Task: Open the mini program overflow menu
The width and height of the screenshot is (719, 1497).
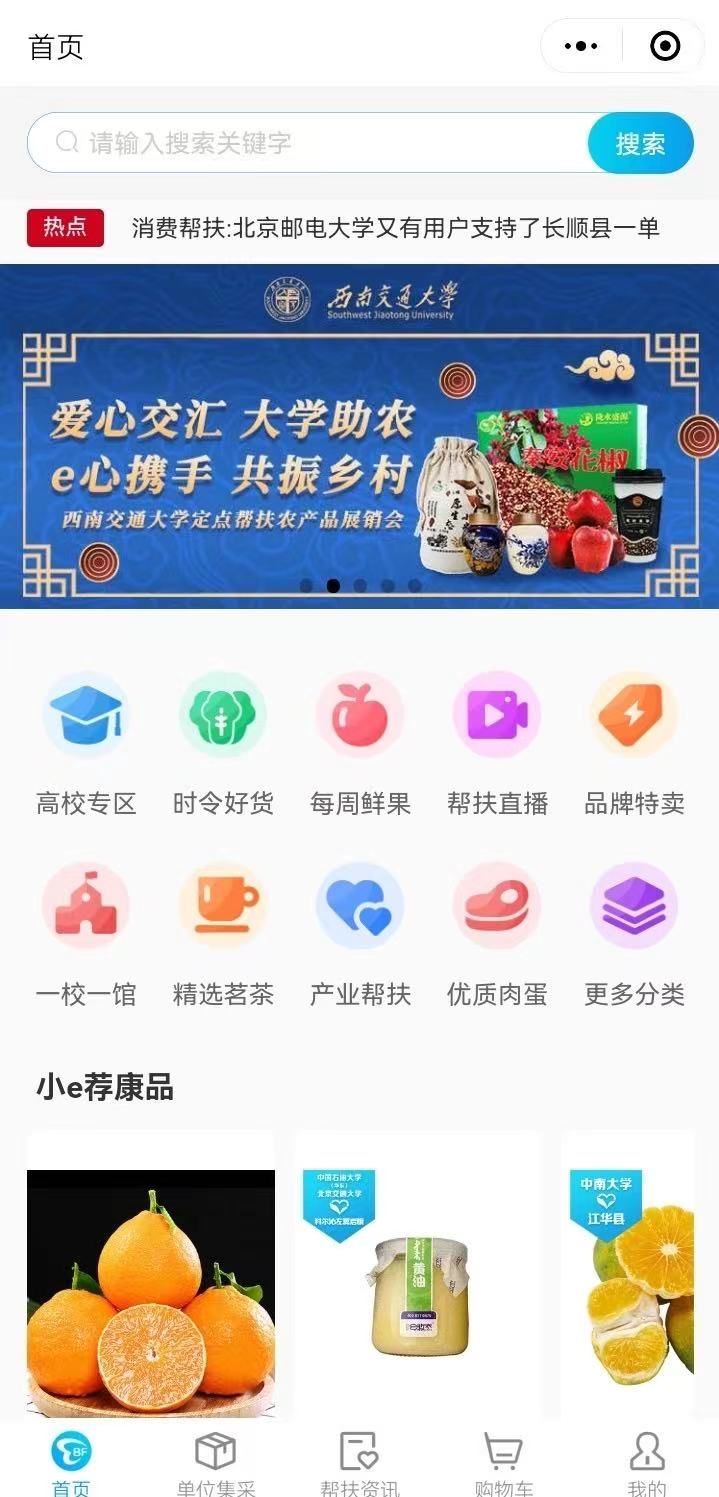Action: 581,46
